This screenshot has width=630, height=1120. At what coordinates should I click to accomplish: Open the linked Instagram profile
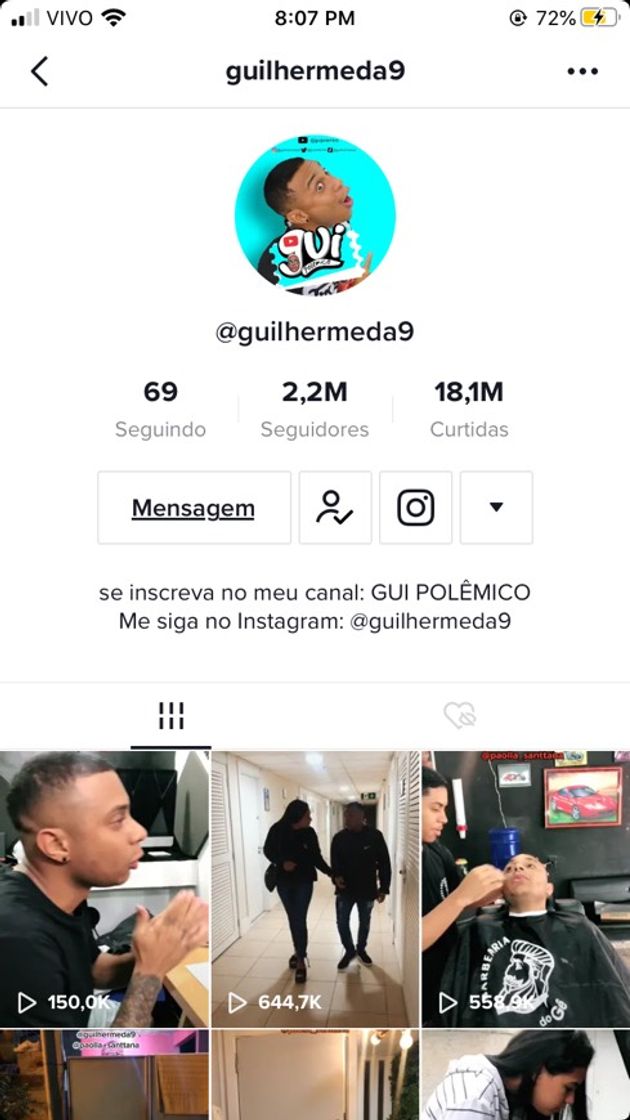click(x=416, y=508)
